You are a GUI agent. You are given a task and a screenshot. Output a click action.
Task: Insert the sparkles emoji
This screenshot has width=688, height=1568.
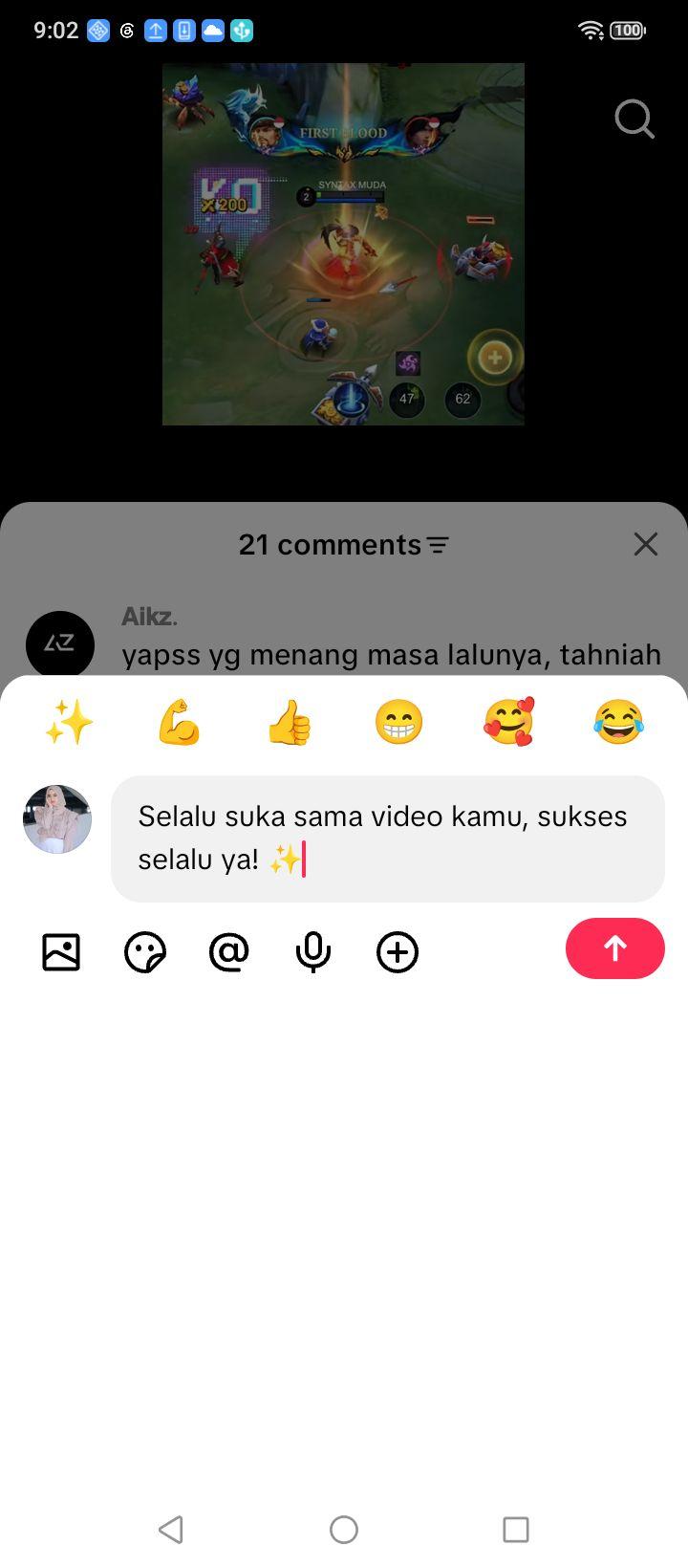(x=70, y=722)
